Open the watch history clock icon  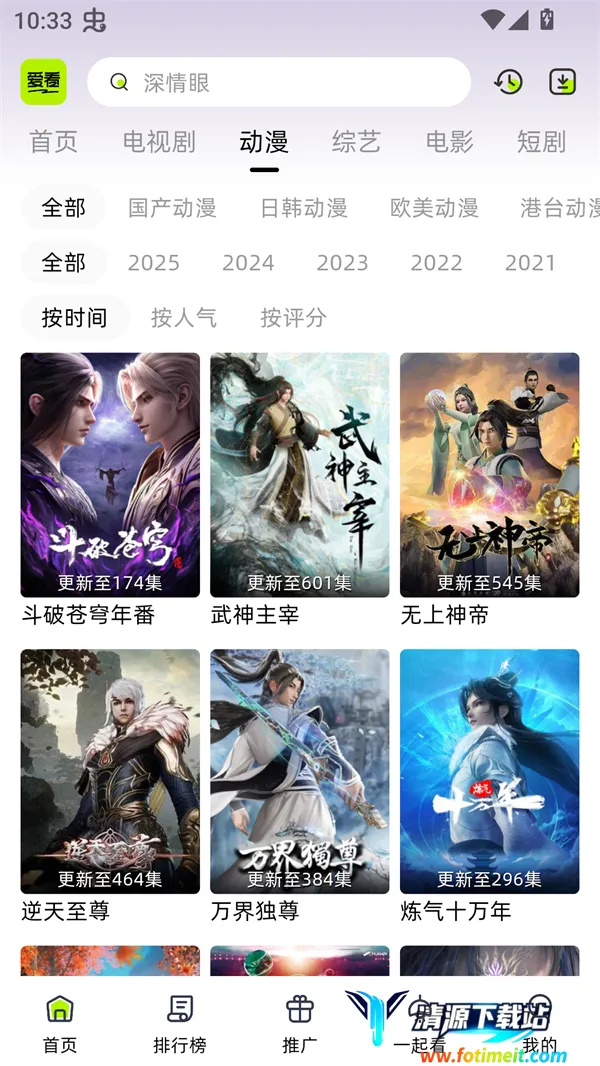508,82
